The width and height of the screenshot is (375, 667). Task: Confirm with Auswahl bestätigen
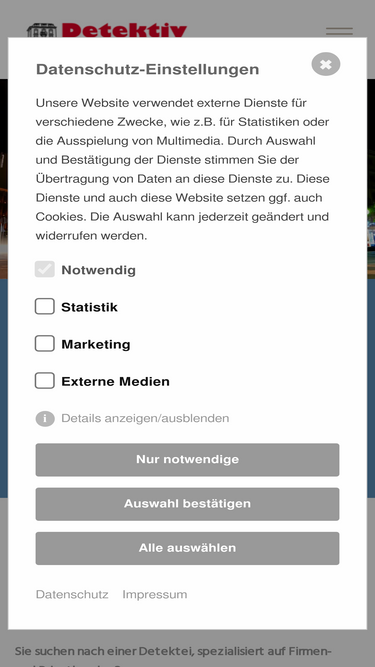pos(188,504)
